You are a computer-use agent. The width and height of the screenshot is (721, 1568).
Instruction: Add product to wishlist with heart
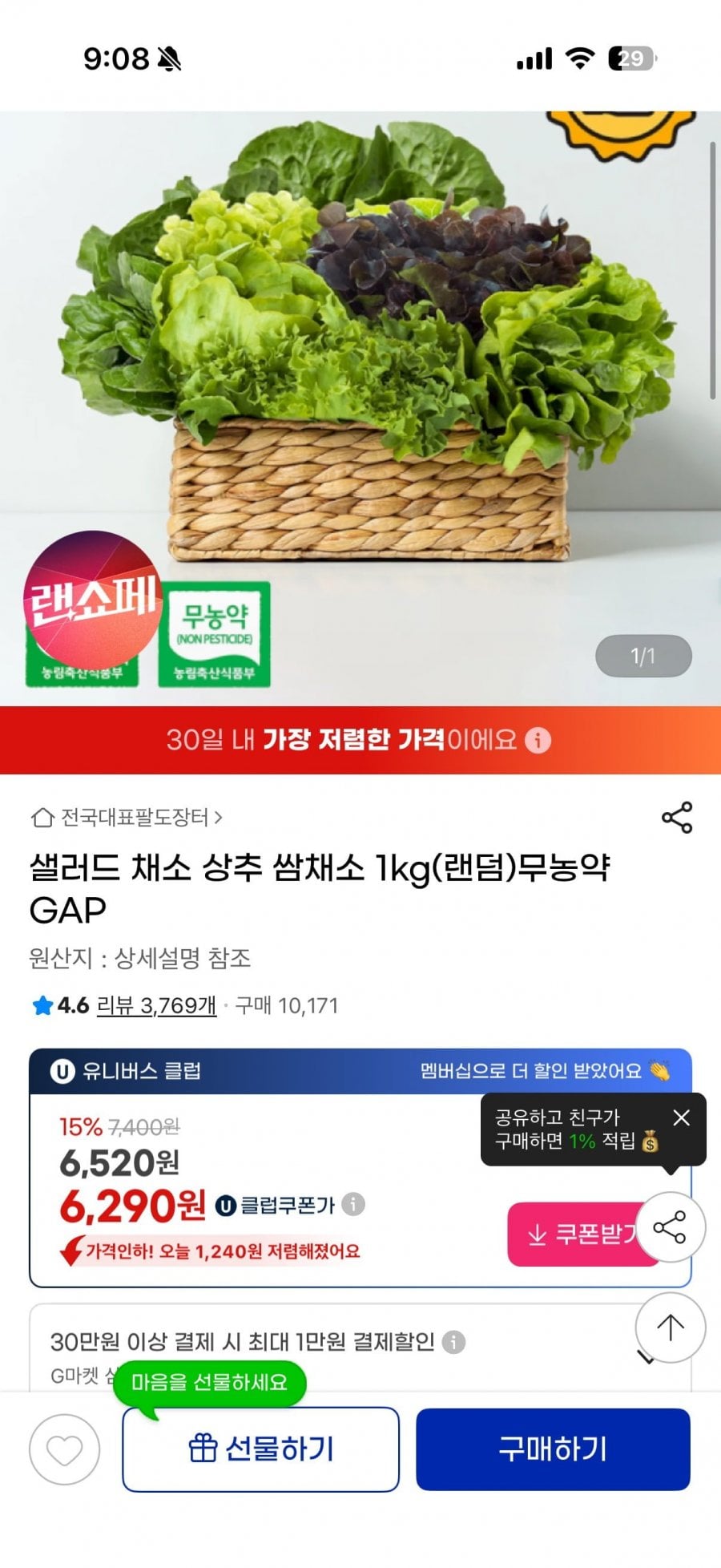[64, 1449]
